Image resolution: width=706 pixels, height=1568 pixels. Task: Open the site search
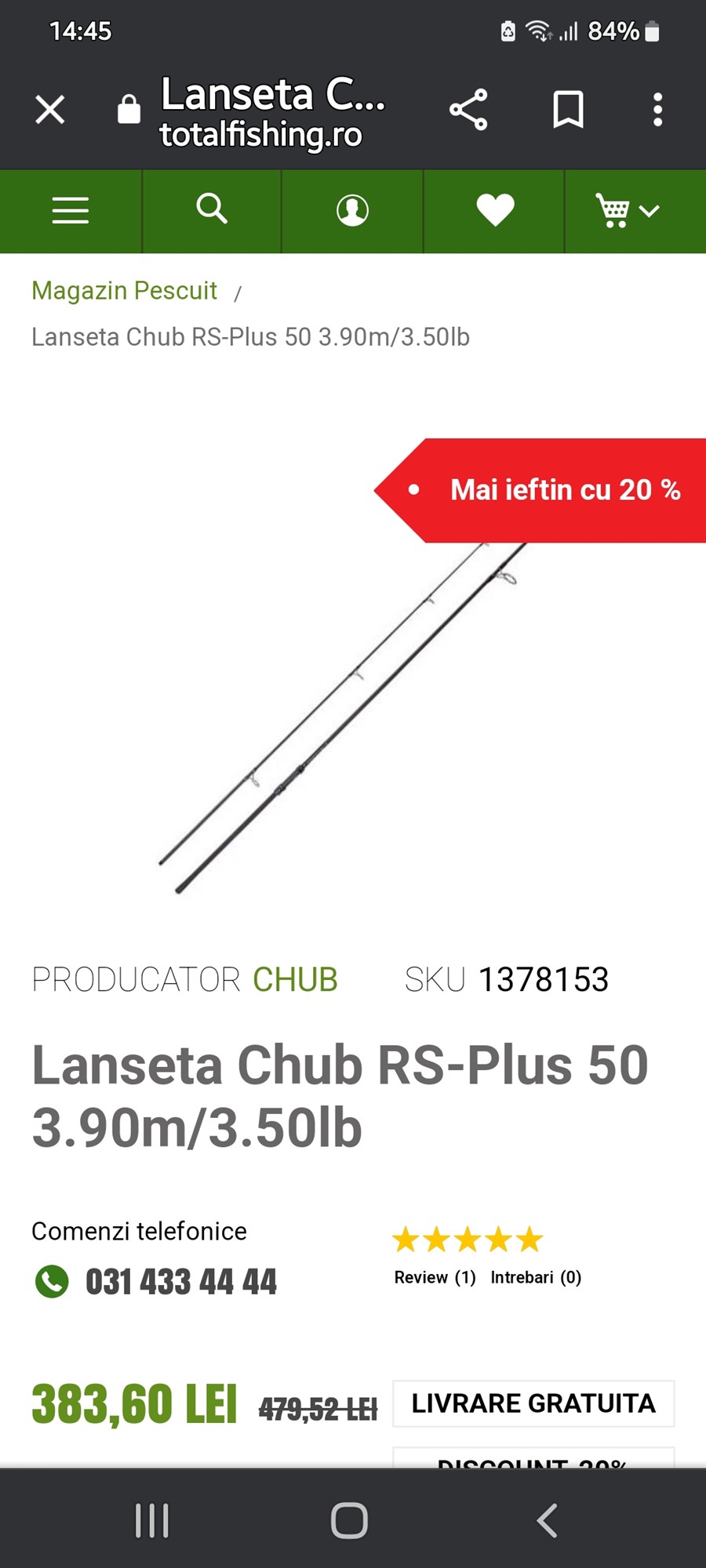click(212, 210)
